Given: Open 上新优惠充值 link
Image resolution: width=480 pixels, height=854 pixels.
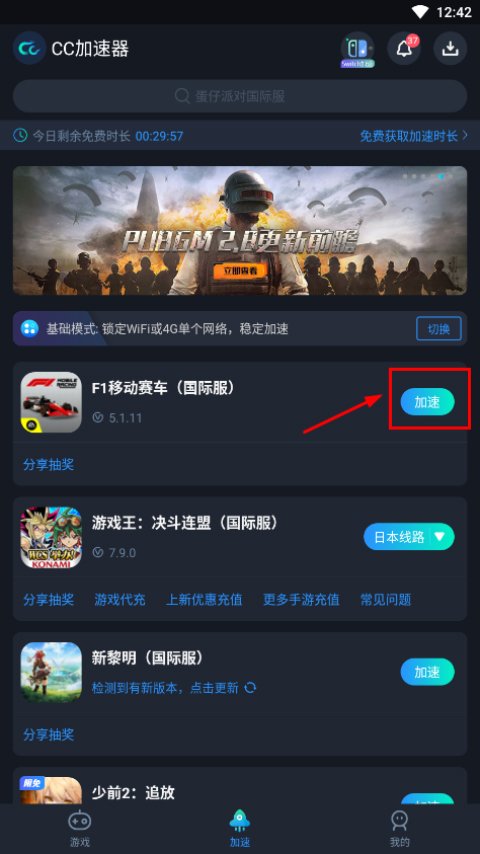Looking at the screenshot, I should 204,600.
